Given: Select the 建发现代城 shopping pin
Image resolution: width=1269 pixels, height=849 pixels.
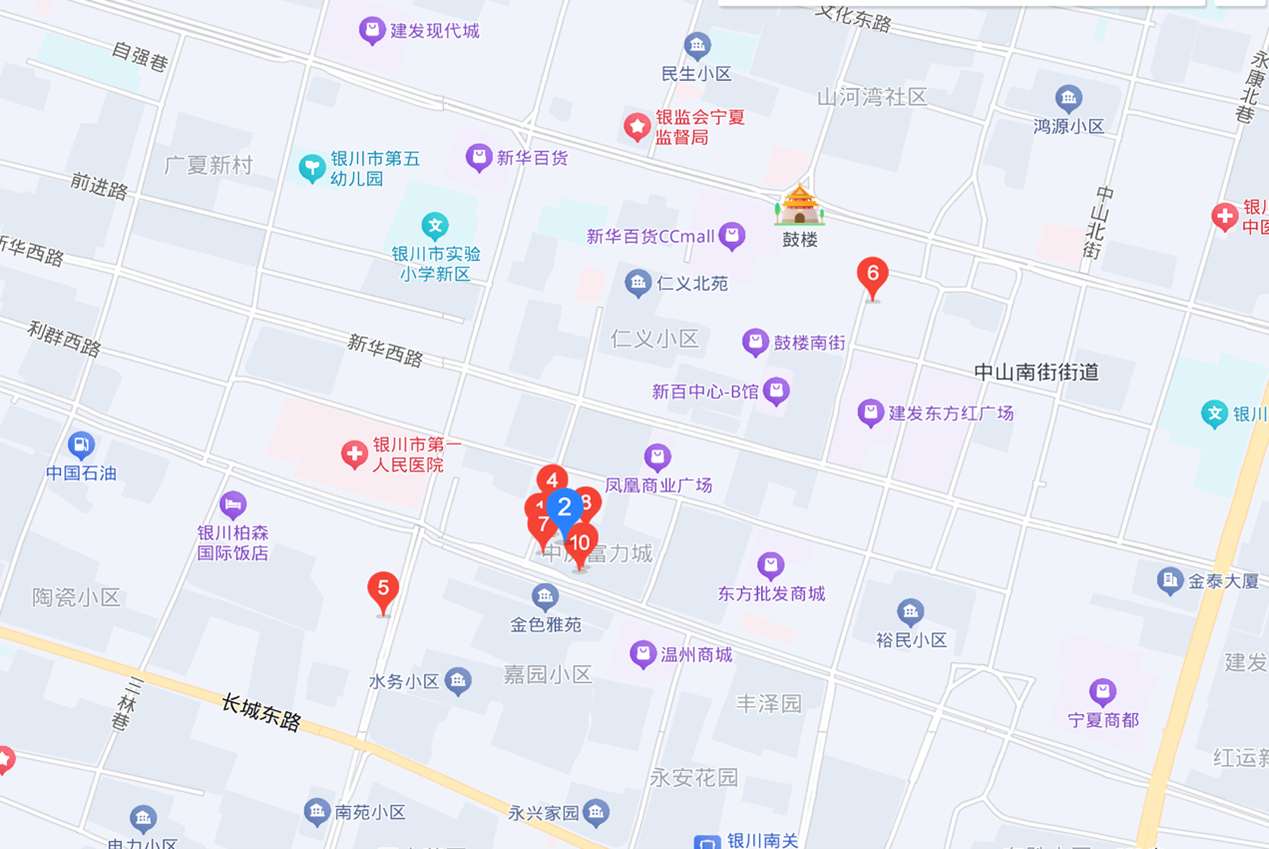Looking at the screenshot, I should point(373,31).
